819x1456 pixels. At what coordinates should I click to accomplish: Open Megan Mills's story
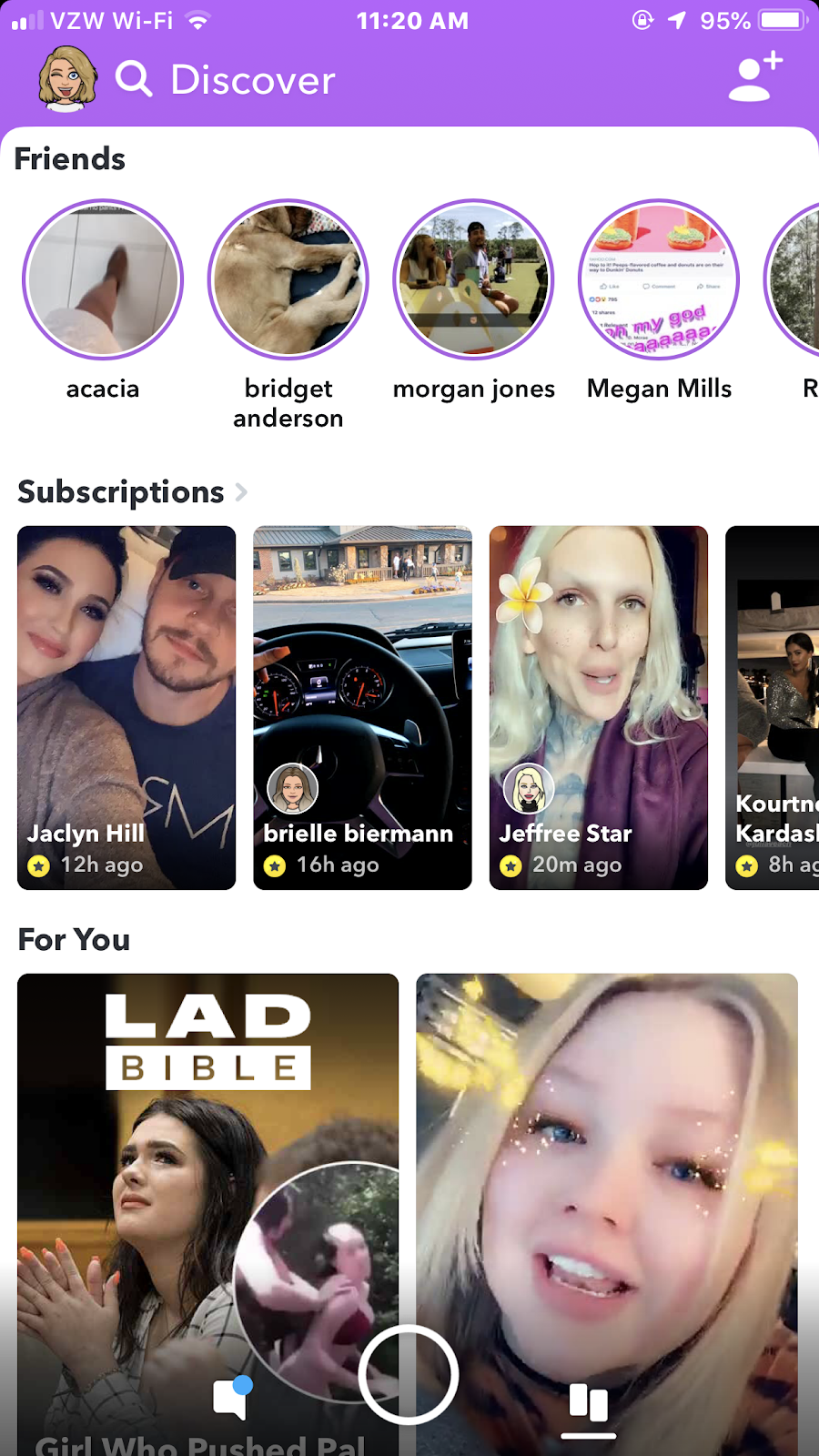659,279
